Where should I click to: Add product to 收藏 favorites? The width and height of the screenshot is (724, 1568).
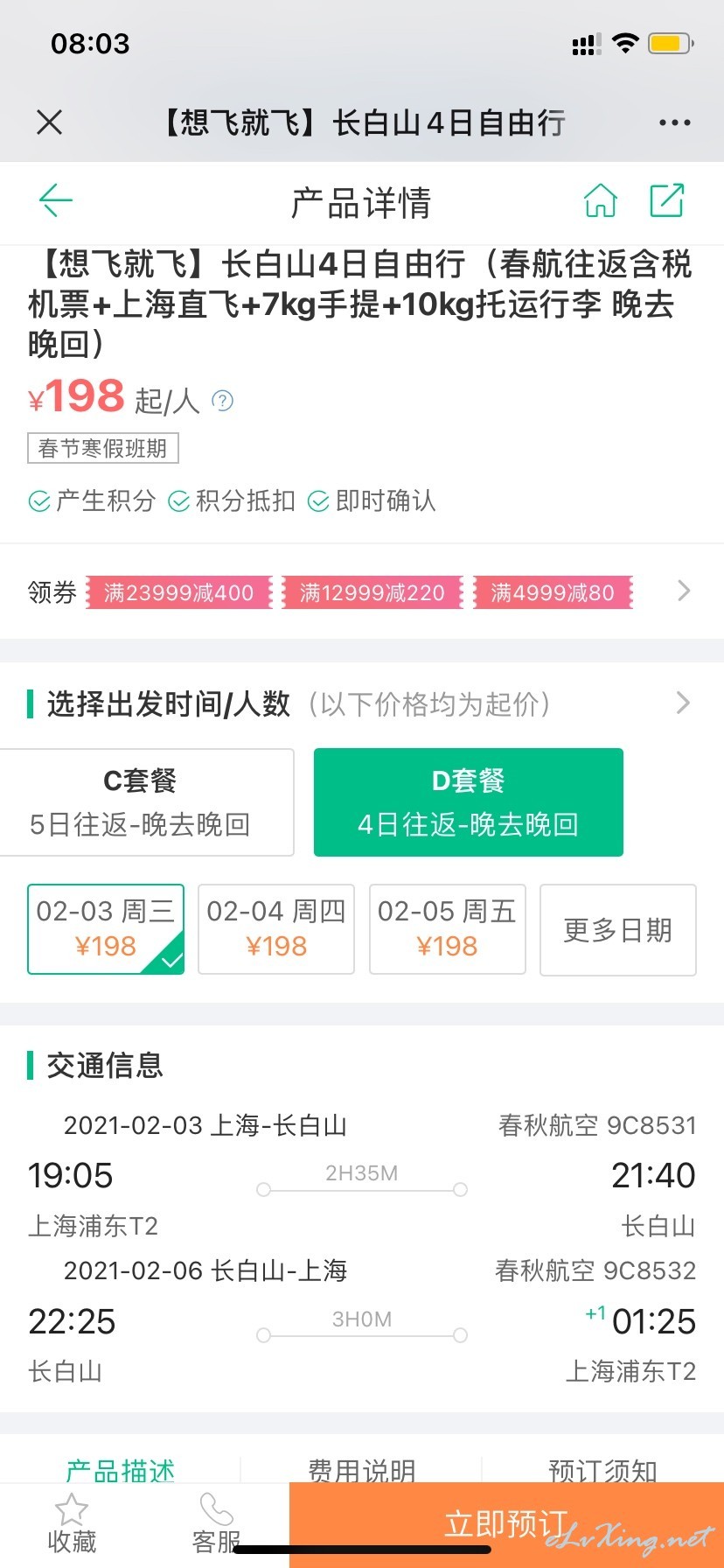72,1524
